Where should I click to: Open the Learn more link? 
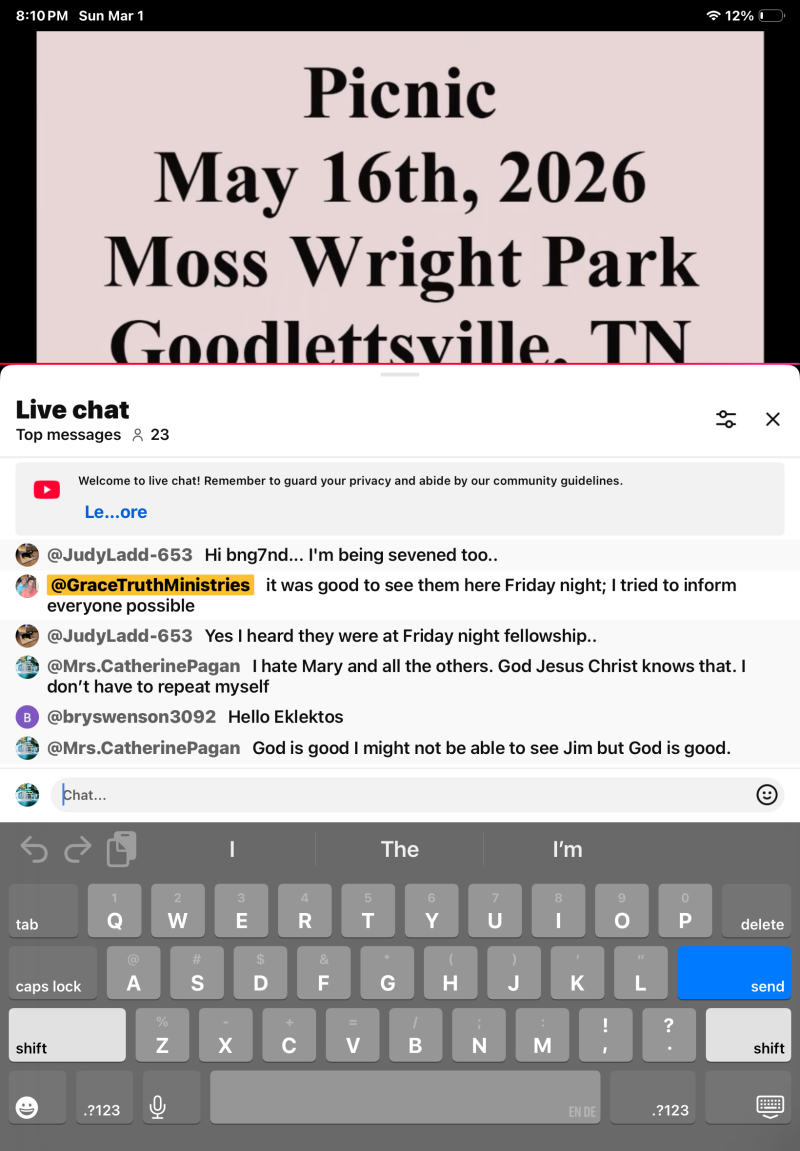click(x=115, y=512)
